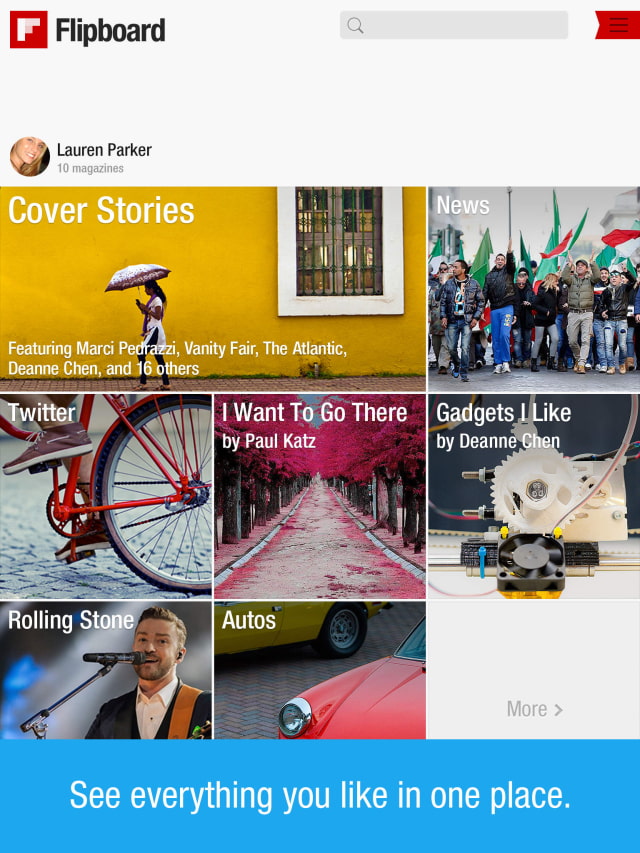Image resolution: width=640 pixels, height=853 pixels.
Task: Tap the Flipboard logo
Action: point(88,30)
